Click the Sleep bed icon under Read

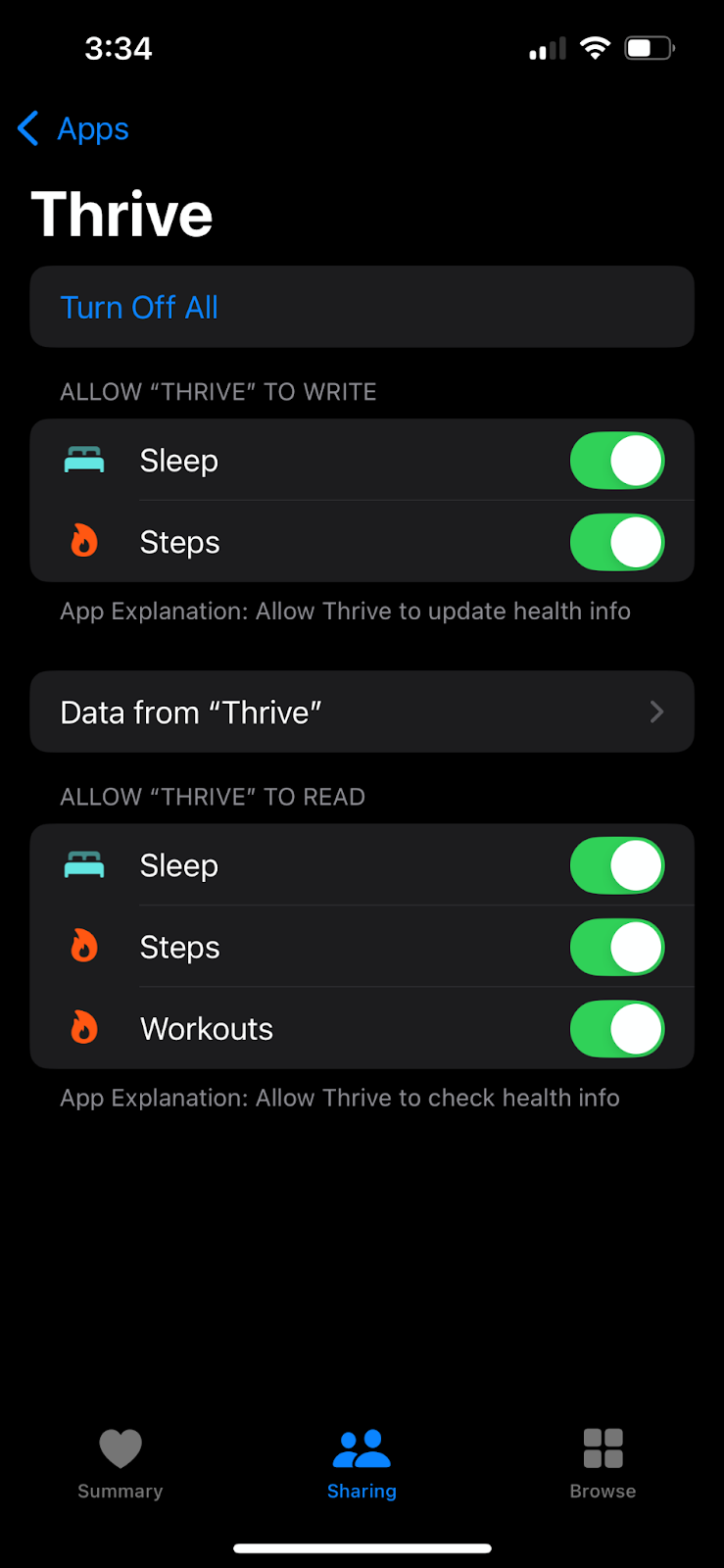[x=84, y=865]
